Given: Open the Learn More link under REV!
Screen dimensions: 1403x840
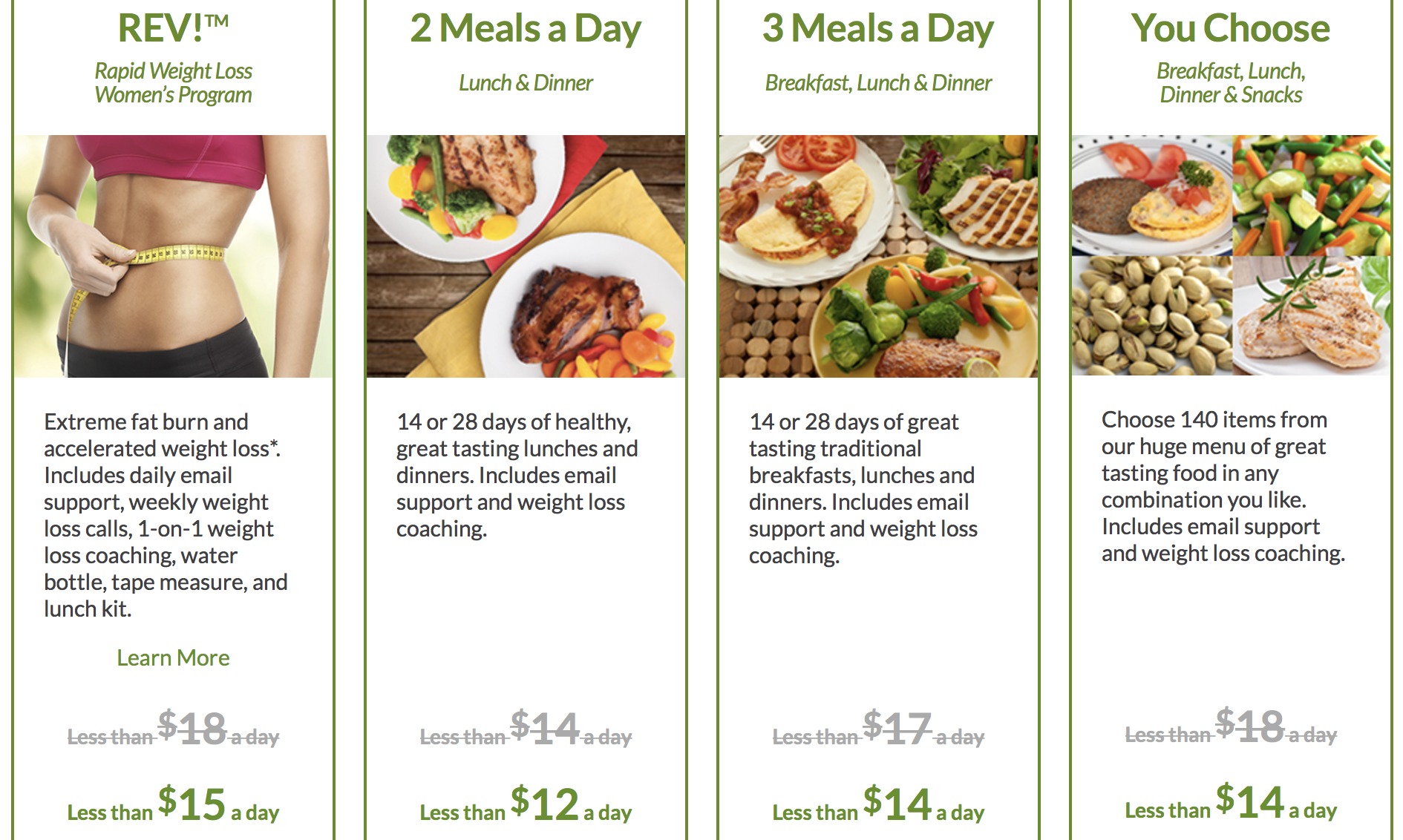Looking at the screenshot, I should click(x=173, y=657).
